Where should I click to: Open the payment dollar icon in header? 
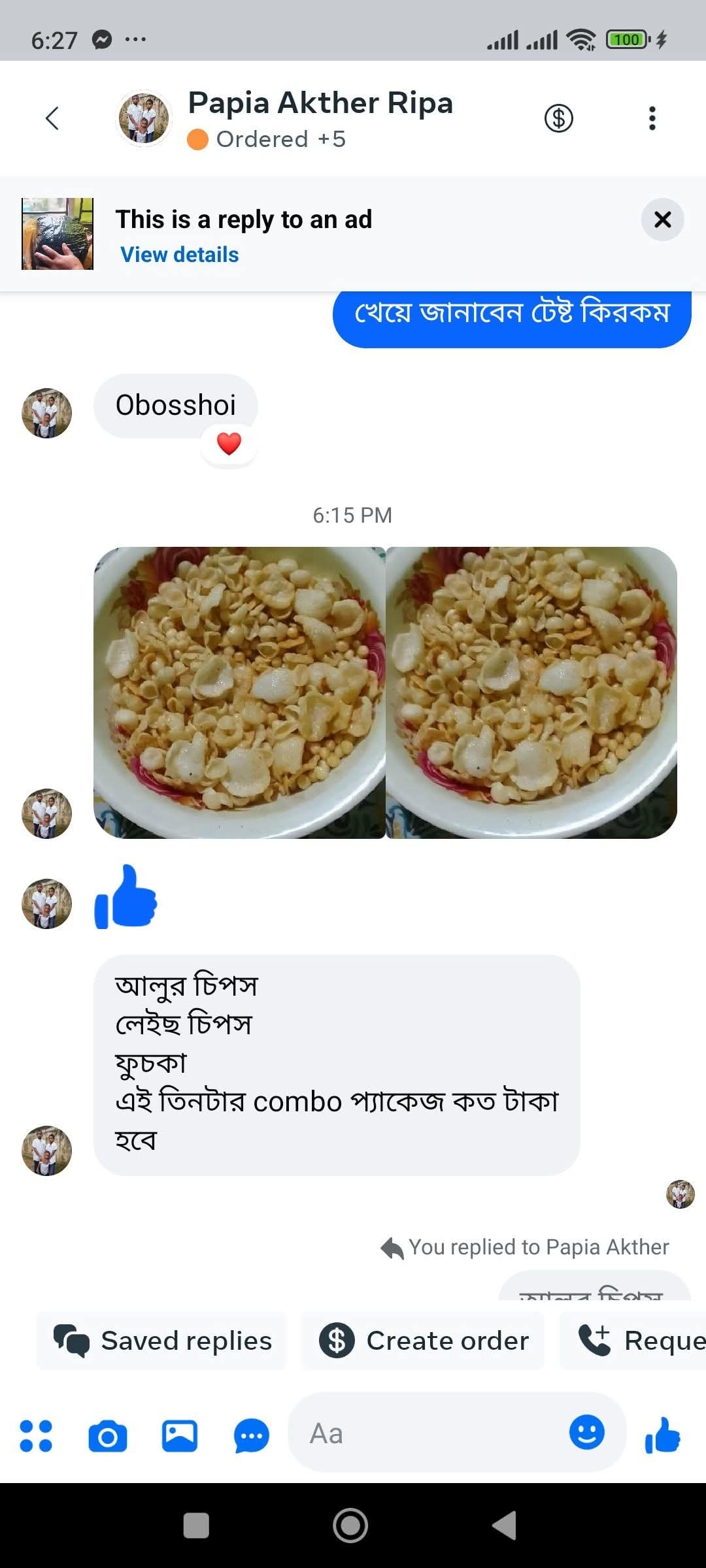point(558,118)
